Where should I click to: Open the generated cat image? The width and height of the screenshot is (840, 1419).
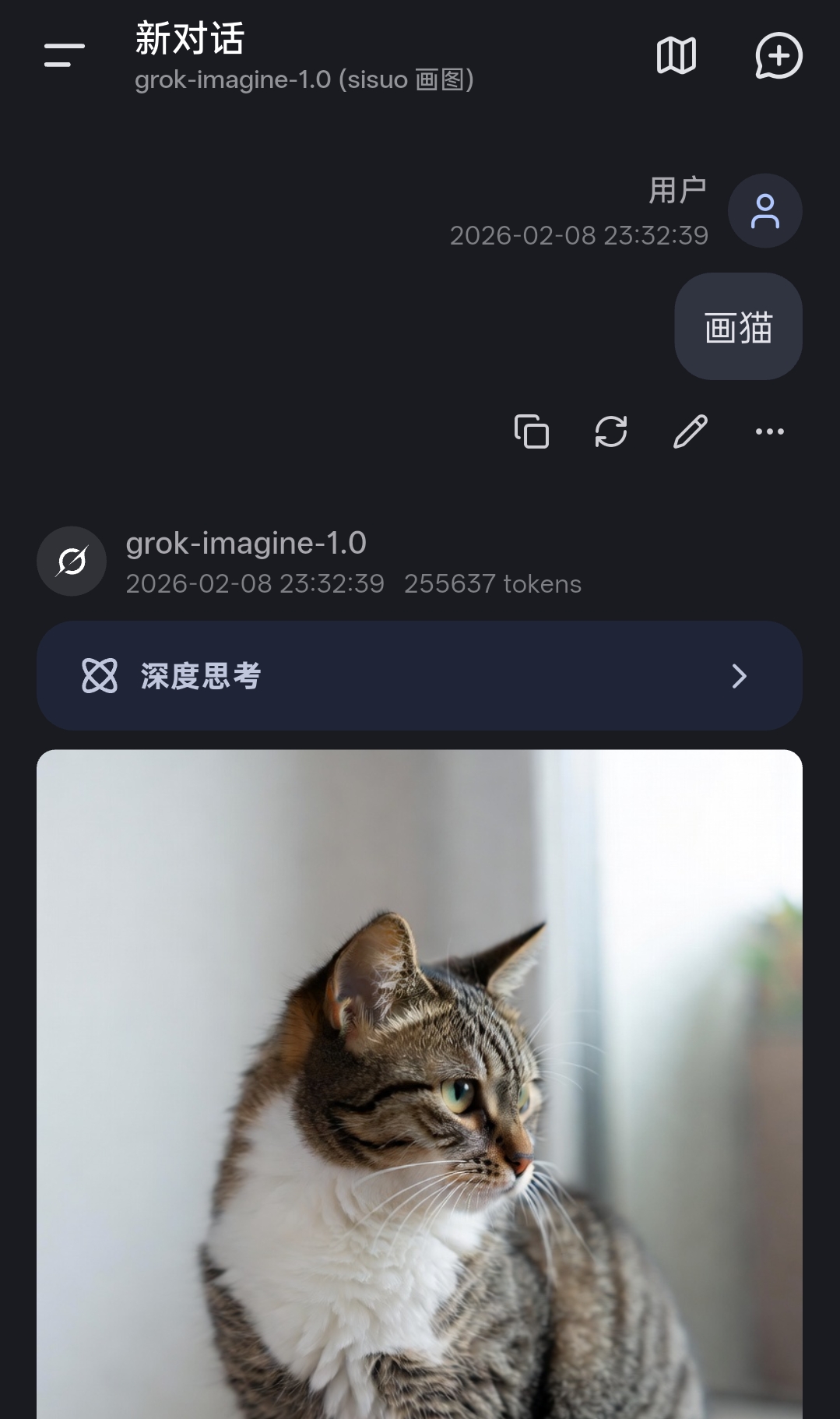coord(419,1083)
